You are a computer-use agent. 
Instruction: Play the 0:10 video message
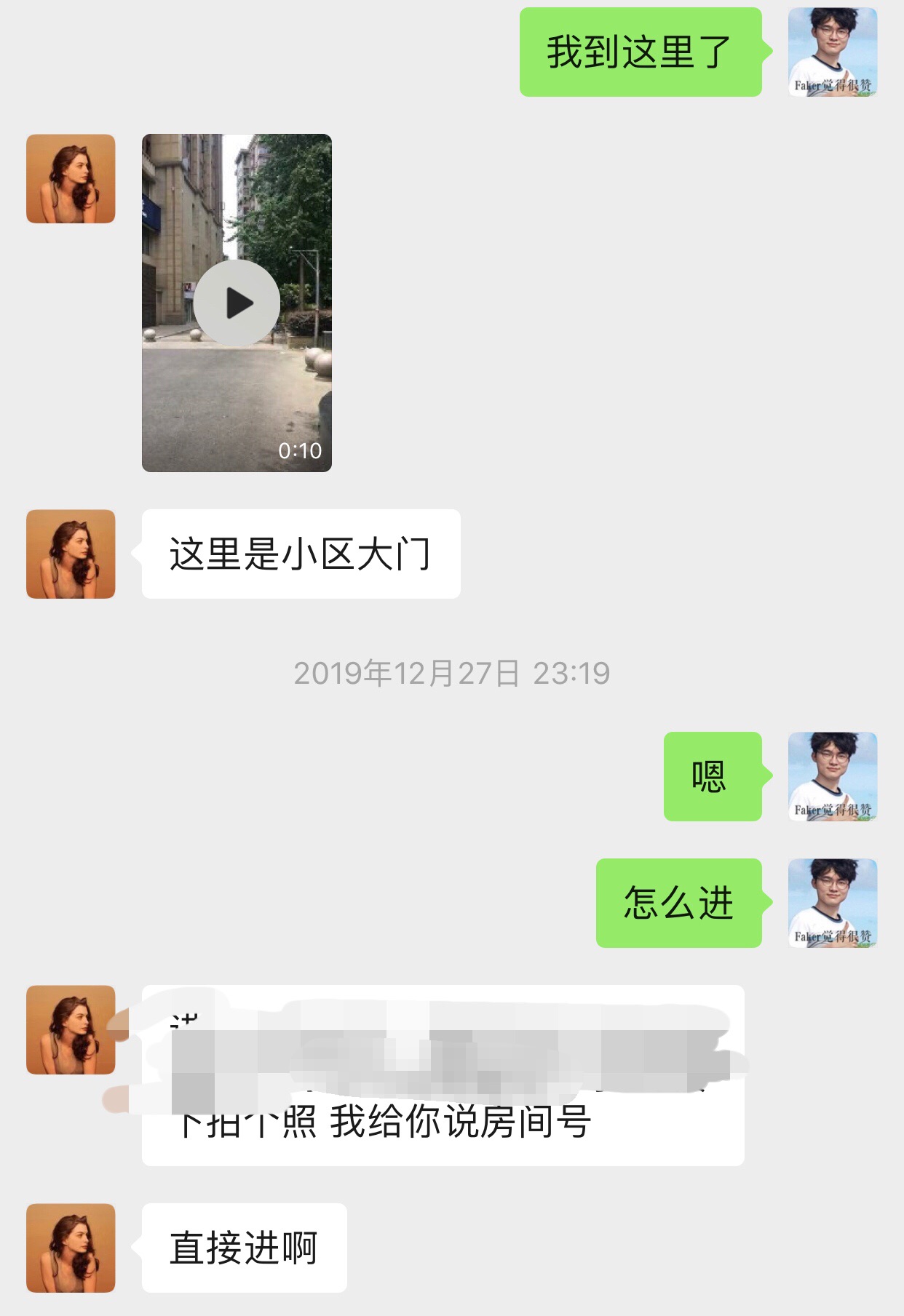click(237, 303)
